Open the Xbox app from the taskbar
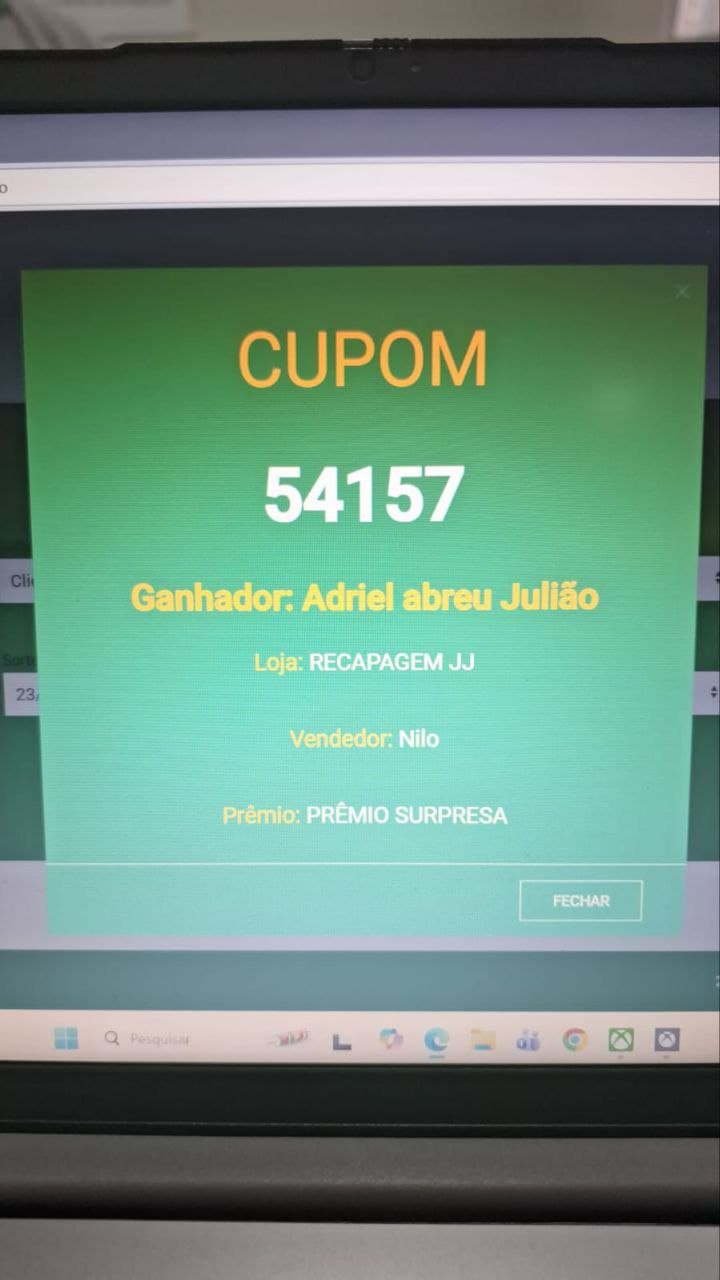The height and width of the screenshot is (1280, 720). (621, 1040)
